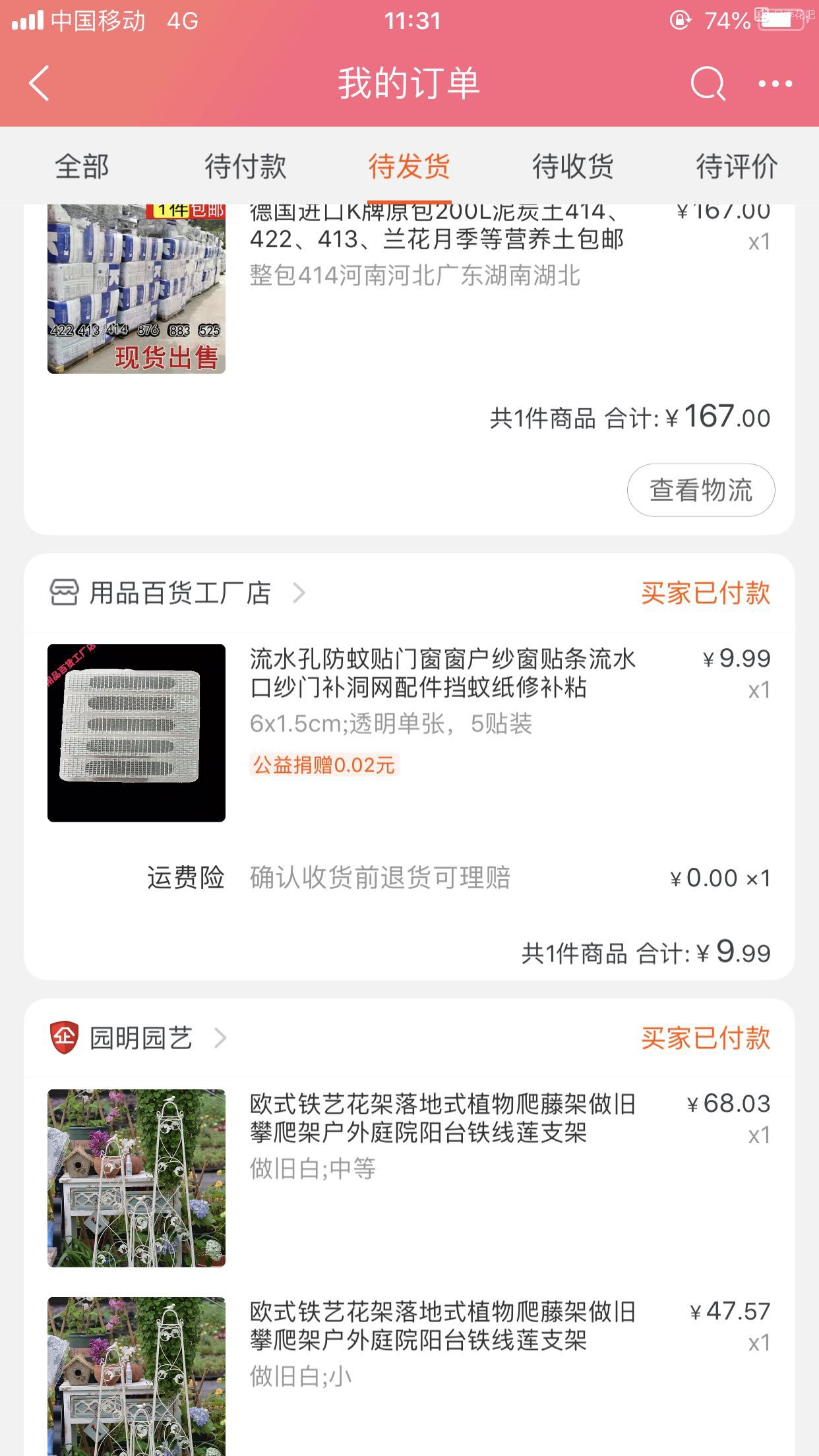This screenshot has height=1456, width=819.
Task: Switch to the 待付款 tab
Action: point(245,166)
